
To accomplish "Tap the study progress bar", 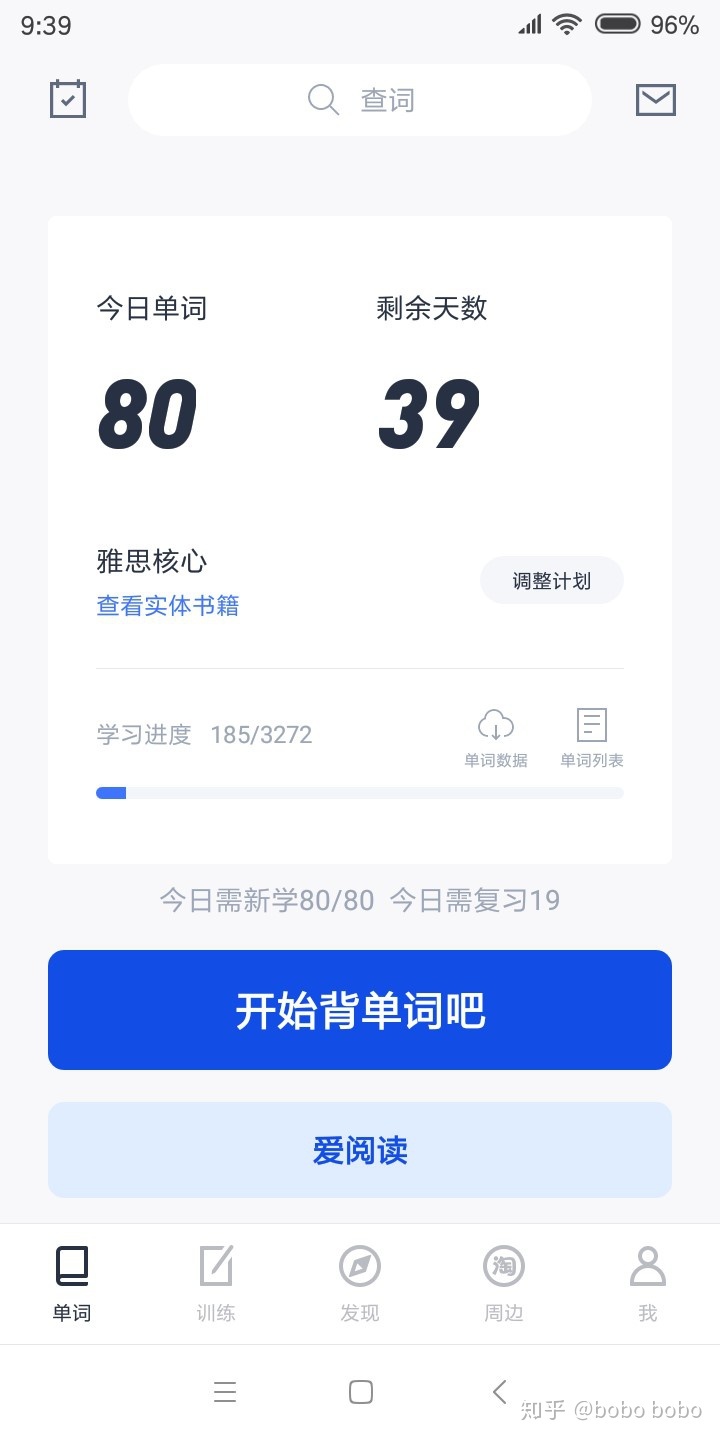I will pos(359,793).
